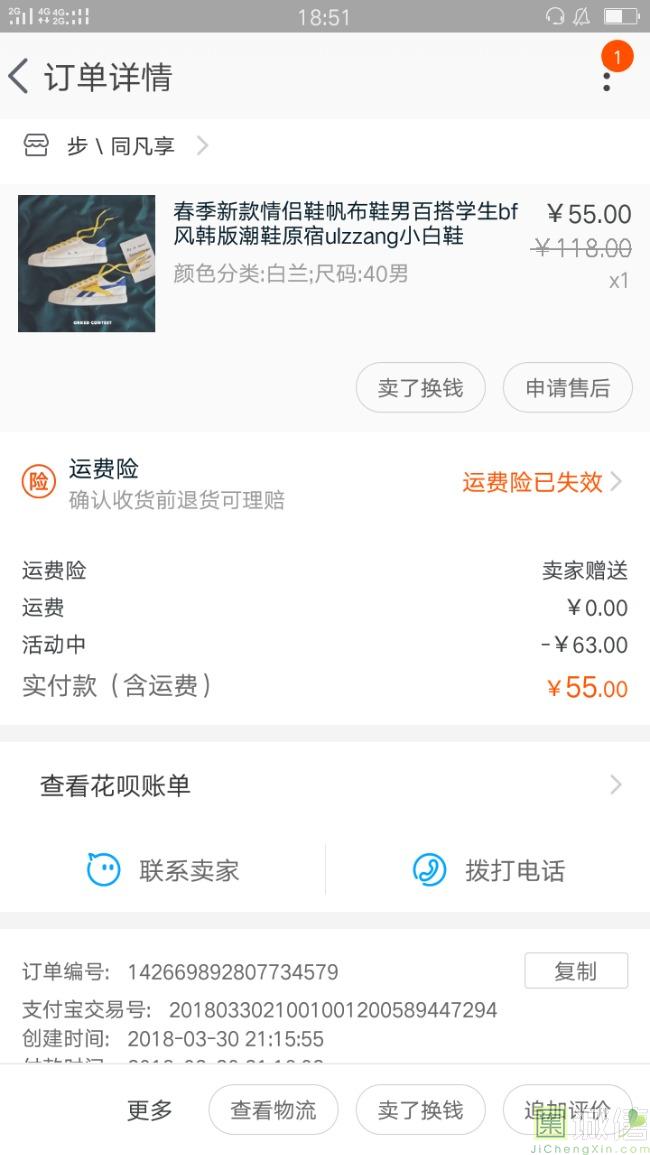Image resolution: width=650 pixels, height=1155 pixels.
Task: Tap 卖了换钱 next to 查看物流
Action: pos(420,1110)
